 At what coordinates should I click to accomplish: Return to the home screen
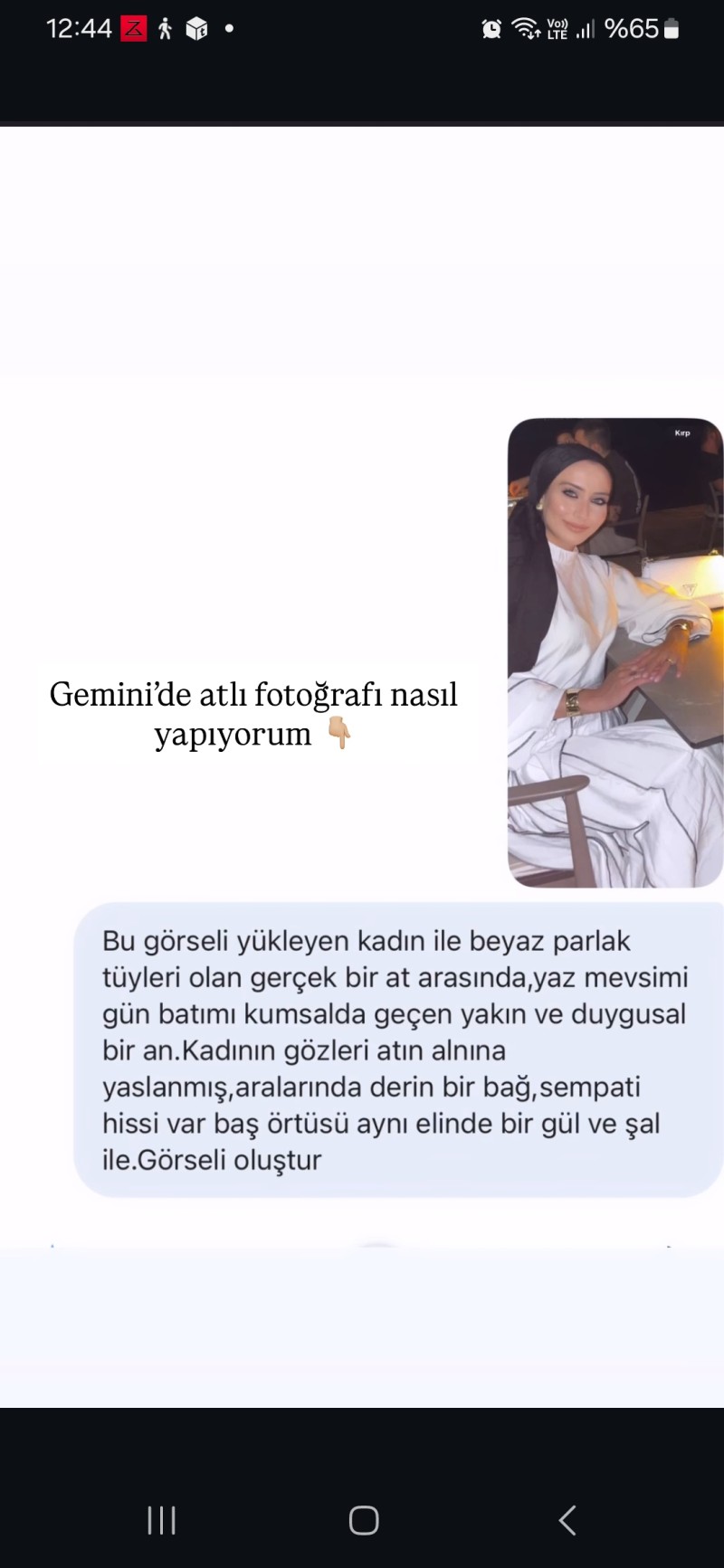[x=364, y=1521]
